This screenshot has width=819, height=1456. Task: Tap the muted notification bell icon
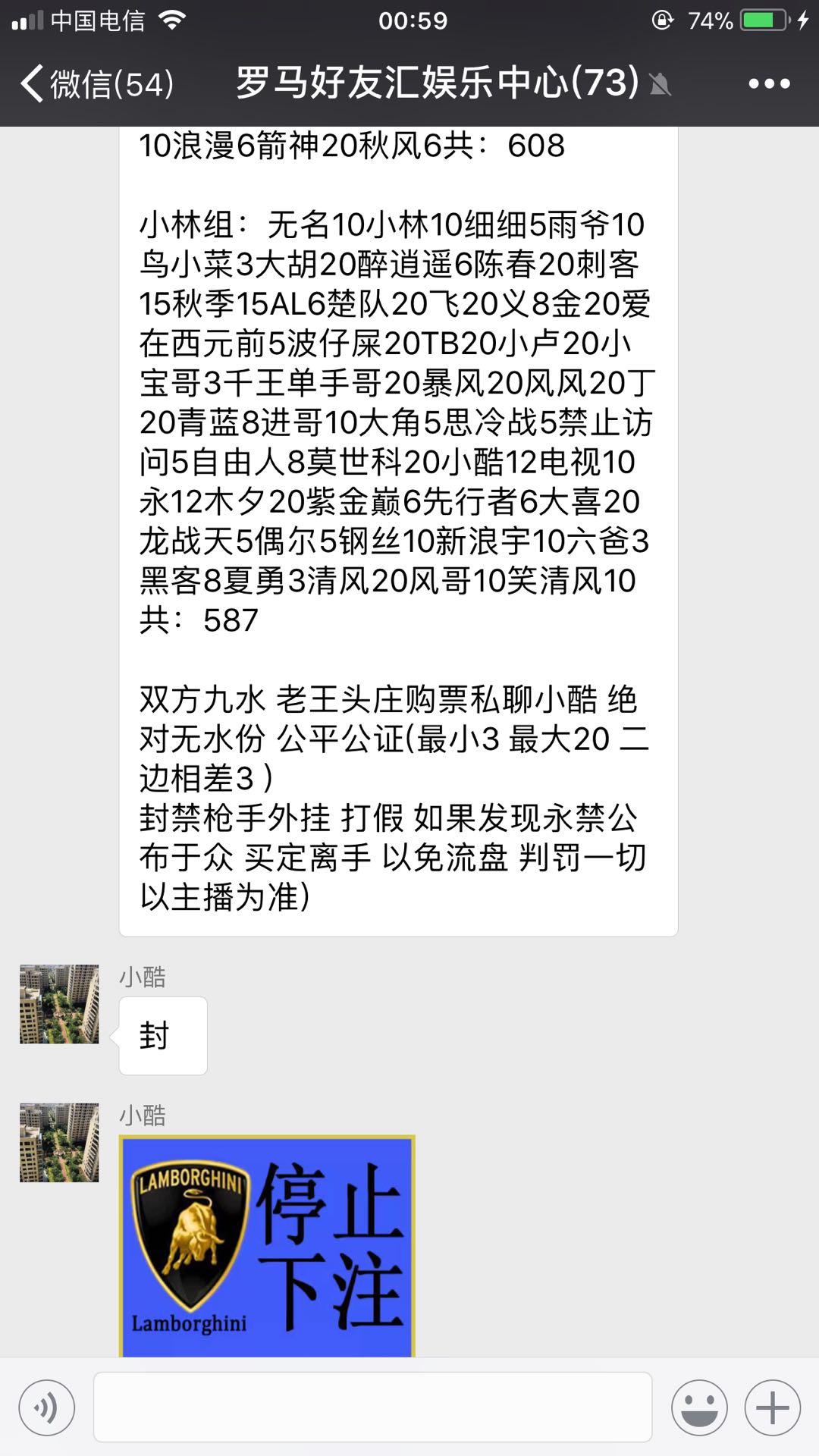[661, 85]
